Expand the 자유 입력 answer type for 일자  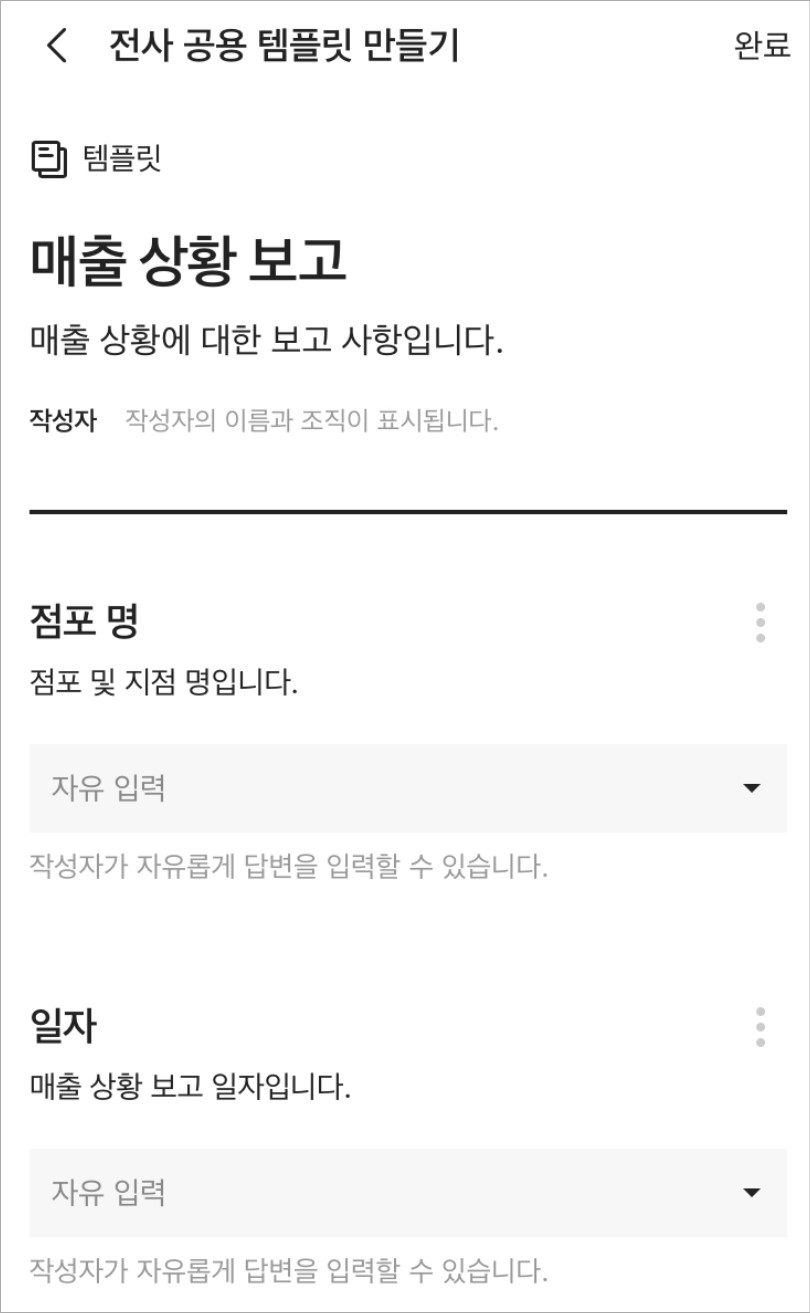[x=400, y=1191]
